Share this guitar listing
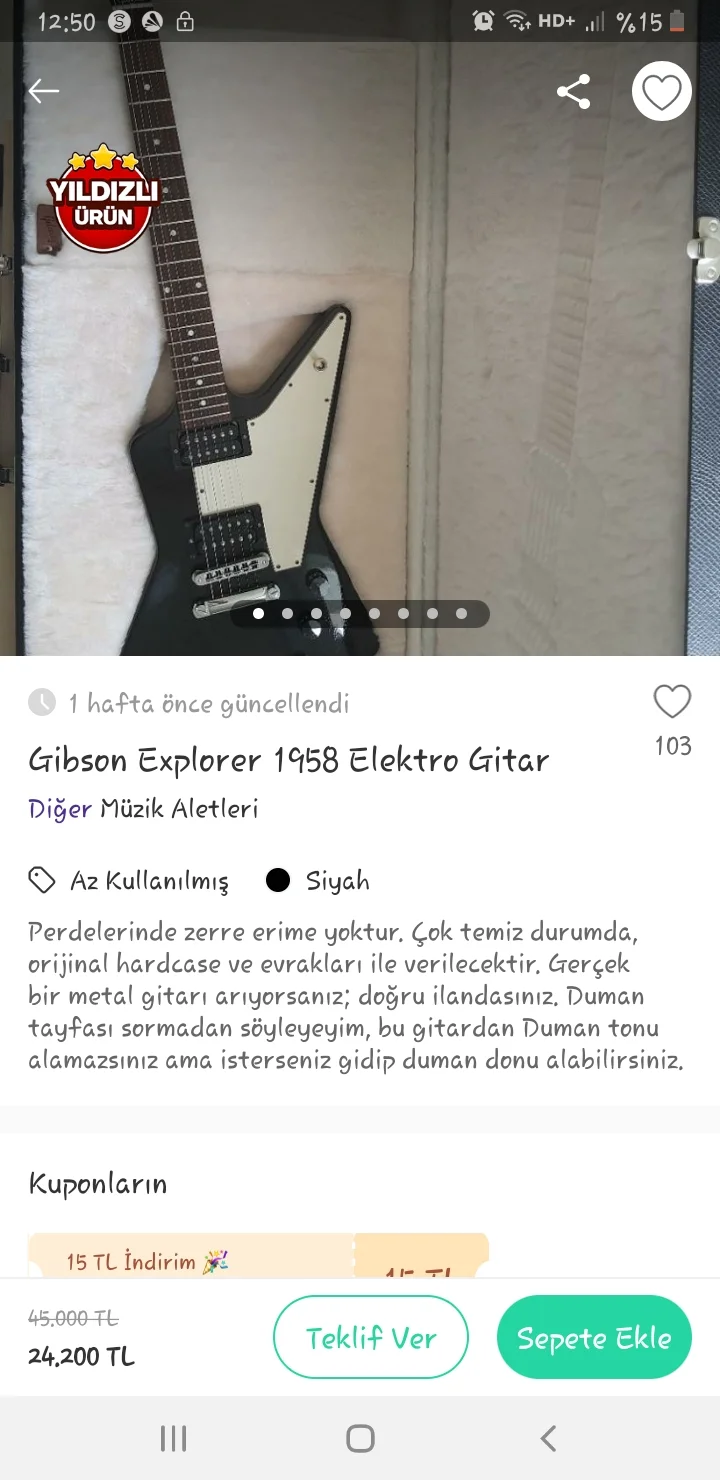Screen dimensions: 720x1480 [x=573, y=92]
